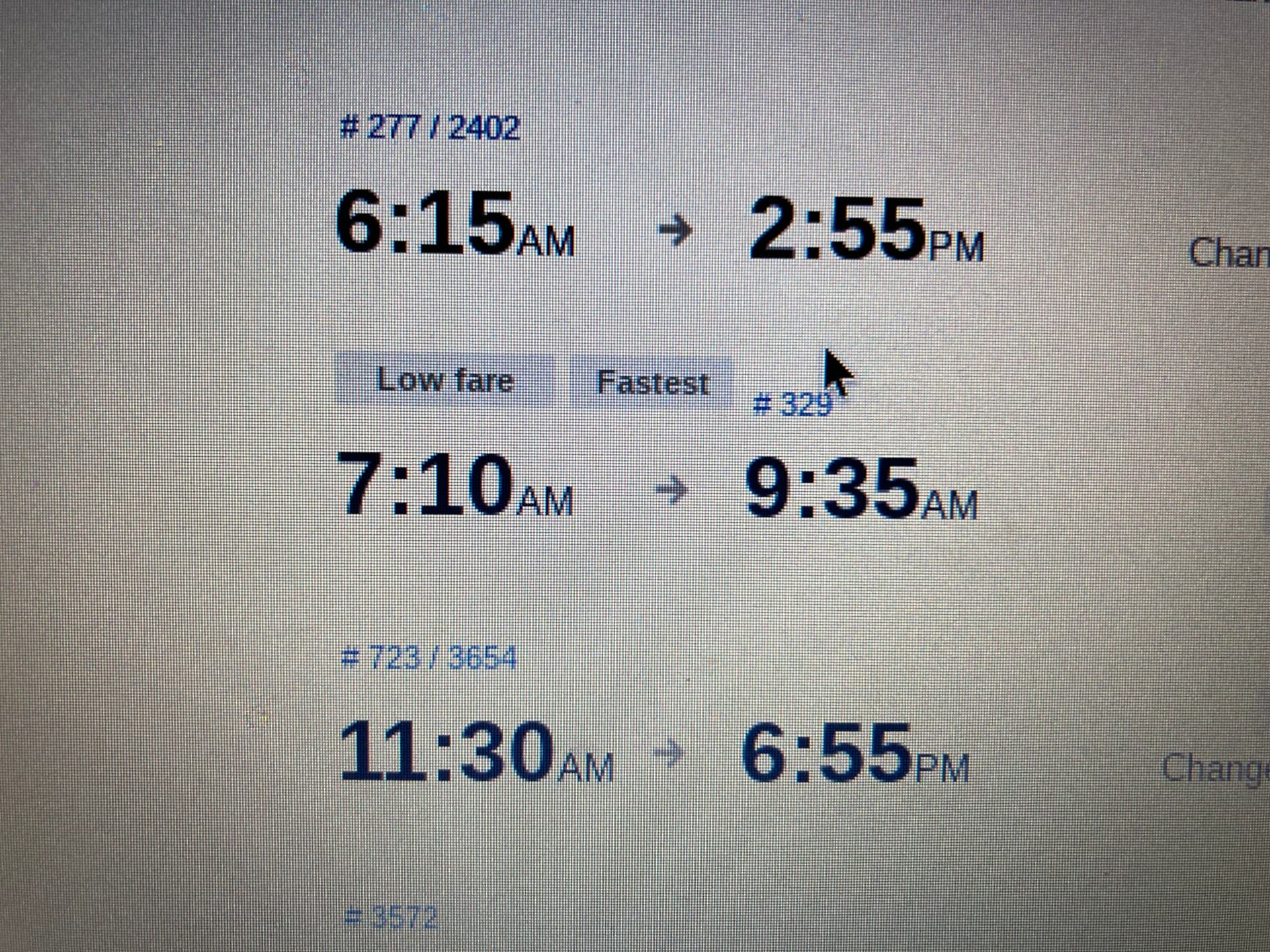View details of flight # 329
Image resolution: width=1270 pixels, height=952 pixels.
(792, 403)
